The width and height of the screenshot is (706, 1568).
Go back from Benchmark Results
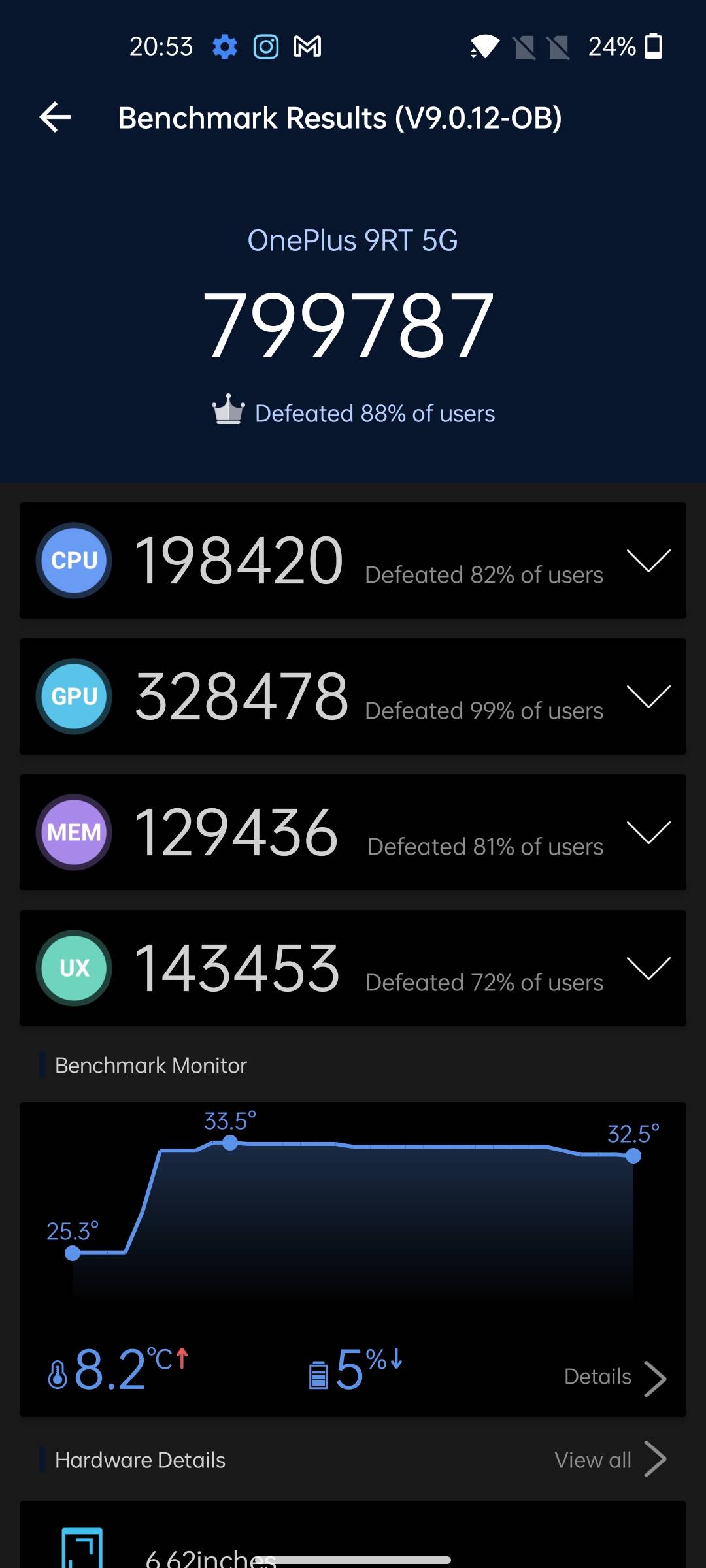pos(55,118)
